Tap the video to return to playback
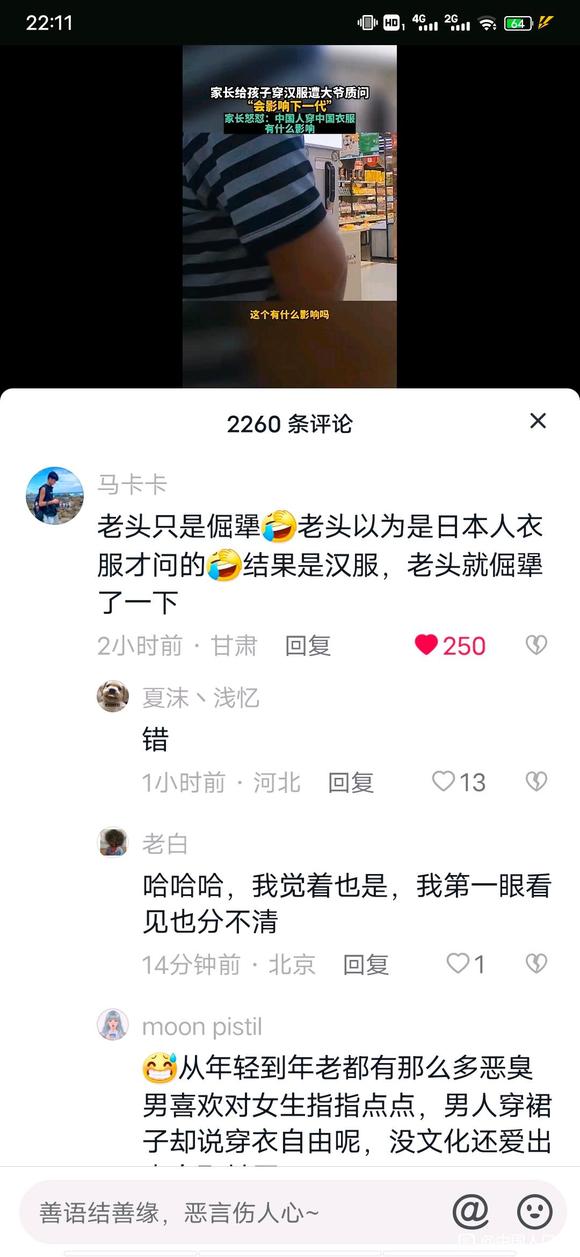 (289, 216)
